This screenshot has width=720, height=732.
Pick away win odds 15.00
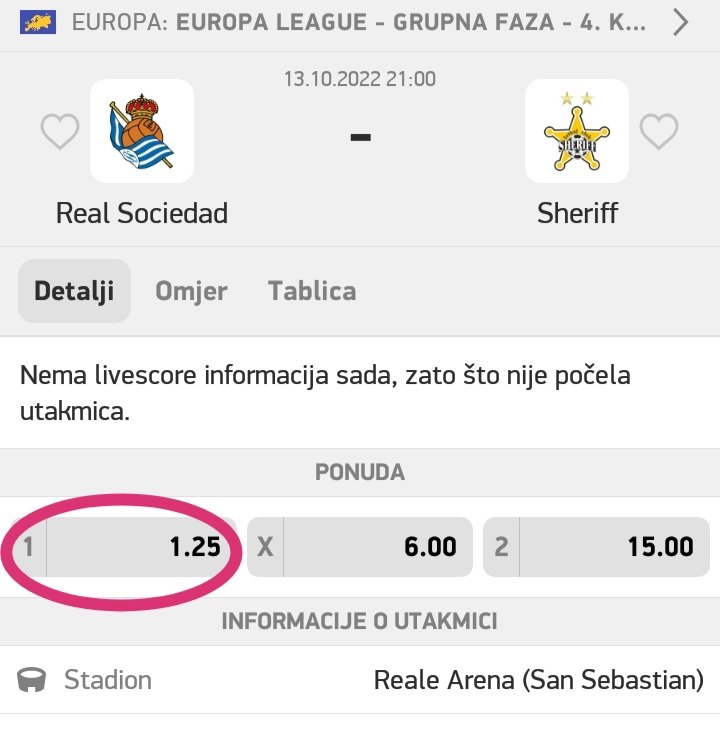point(595,547)
